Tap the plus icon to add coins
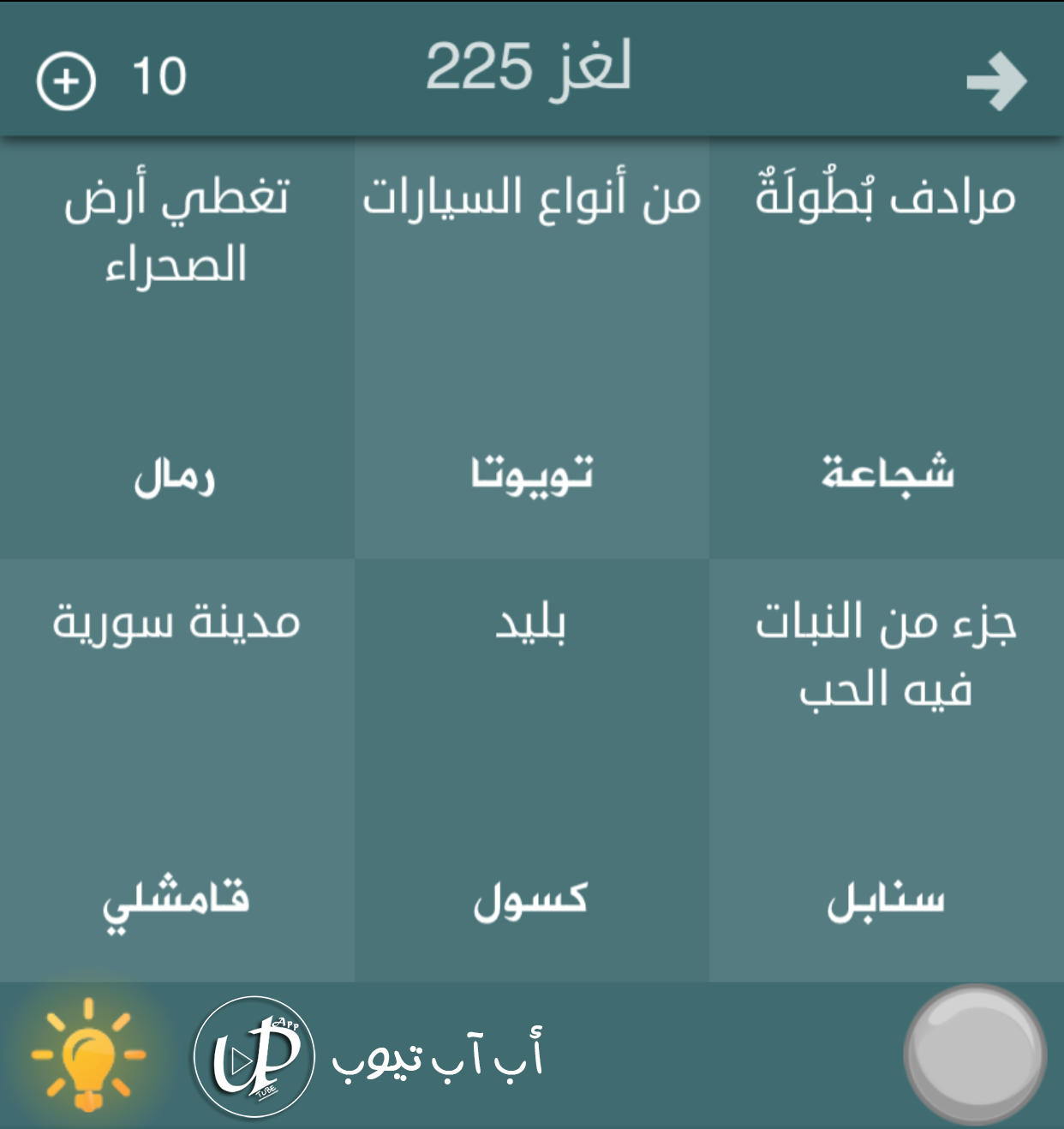The image size is (1064, 1129). 66,81
